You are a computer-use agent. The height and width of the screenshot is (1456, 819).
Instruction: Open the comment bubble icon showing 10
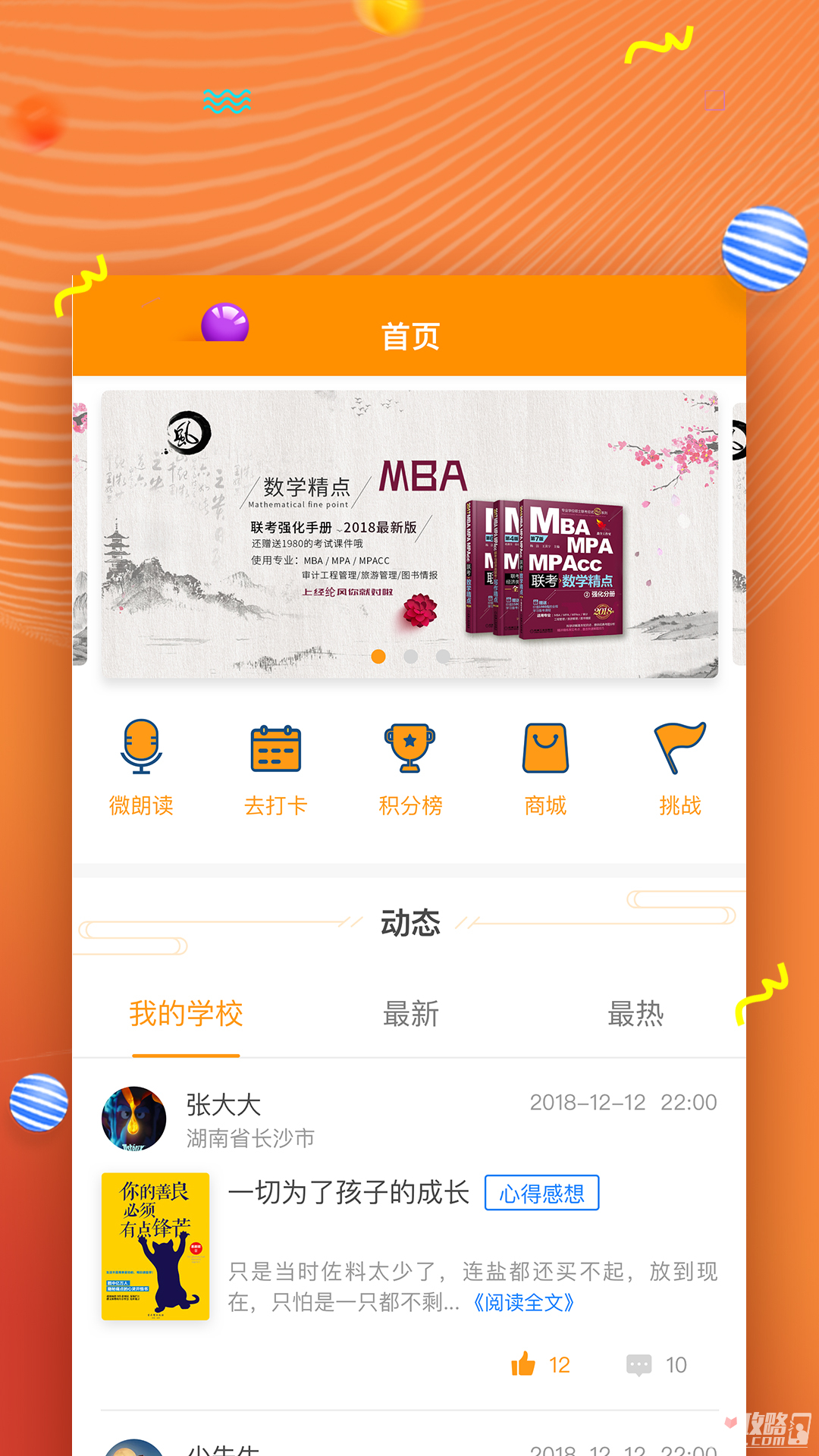(639, 1362)
